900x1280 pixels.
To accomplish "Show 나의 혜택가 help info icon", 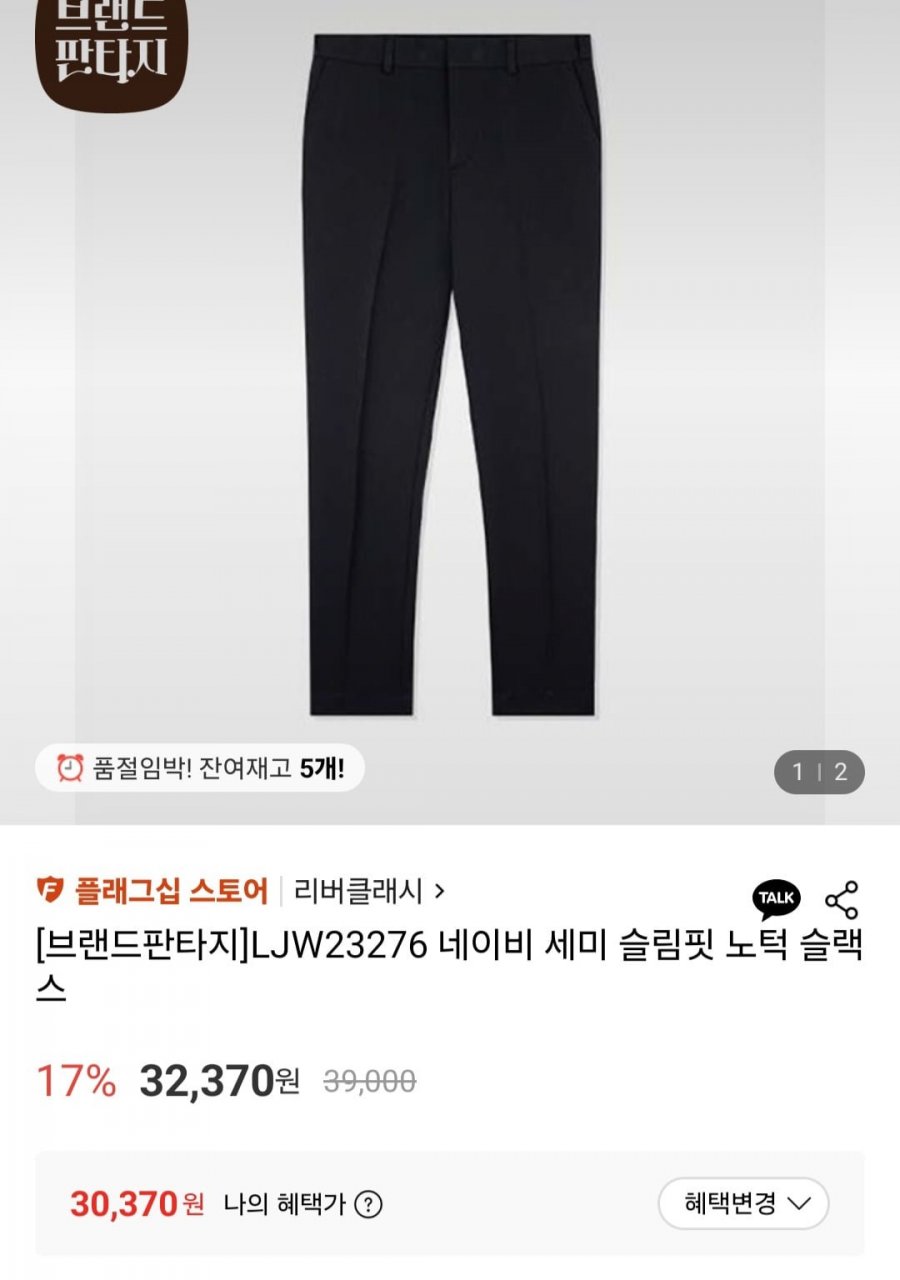I will click(x=370, y=1204).
